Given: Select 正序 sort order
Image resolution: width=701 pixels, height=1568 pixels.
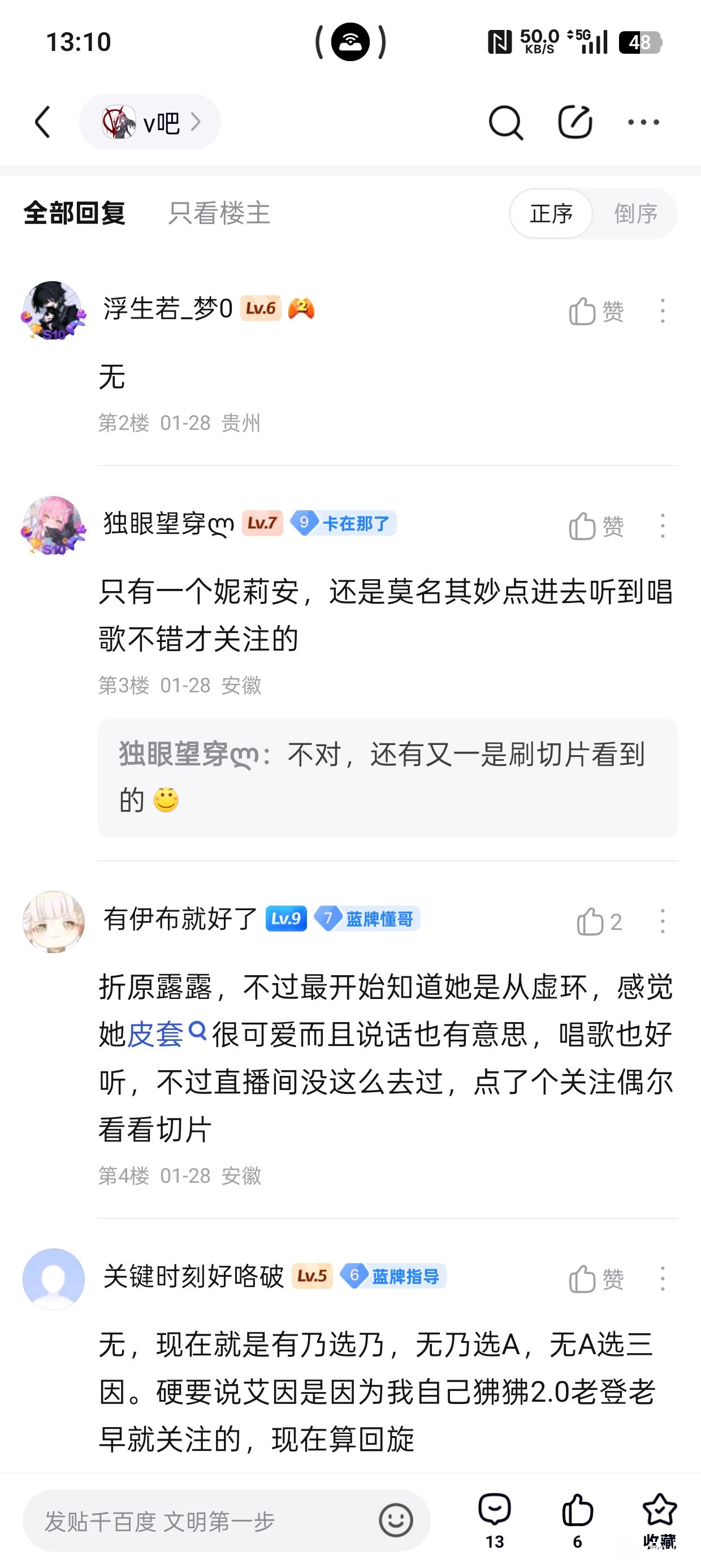Looking at the screenshot, I should pyautogui.click(x=551, y=214).
